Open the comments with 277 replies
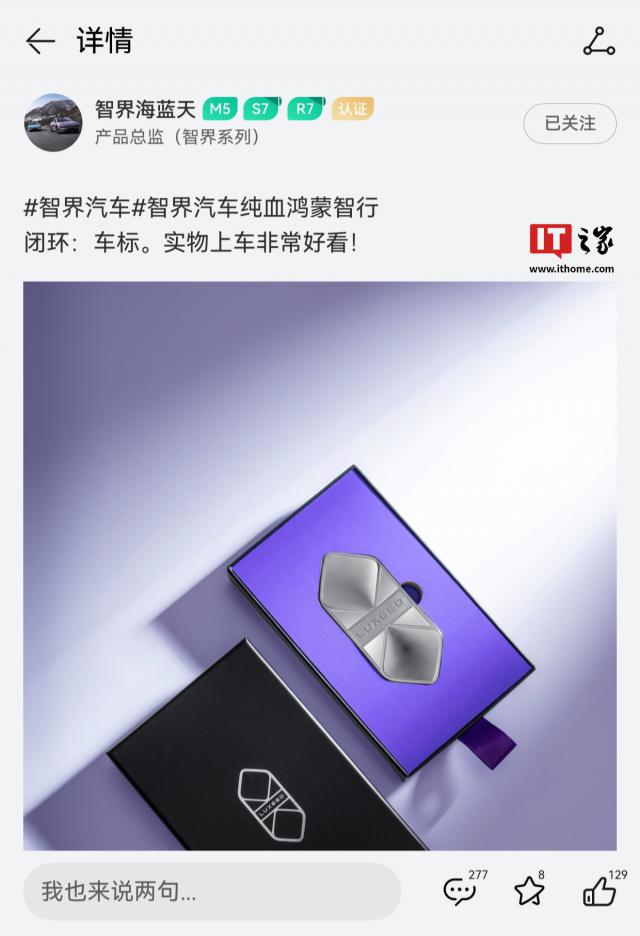Viewport: 640px width, 936px height. pyautogui.click(x=460, y=890)
